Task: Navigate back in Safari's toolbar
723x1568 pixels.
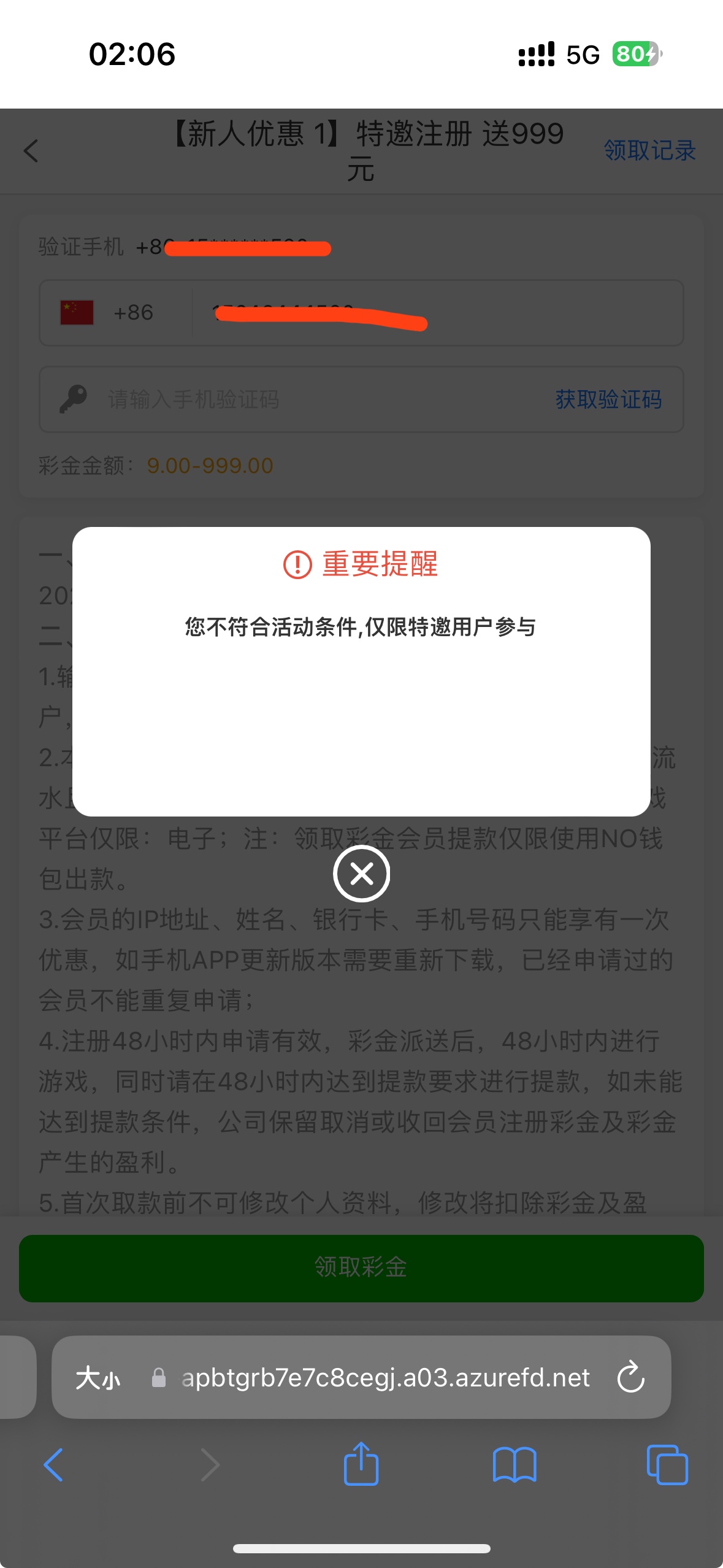Action: coord(53,1465)
